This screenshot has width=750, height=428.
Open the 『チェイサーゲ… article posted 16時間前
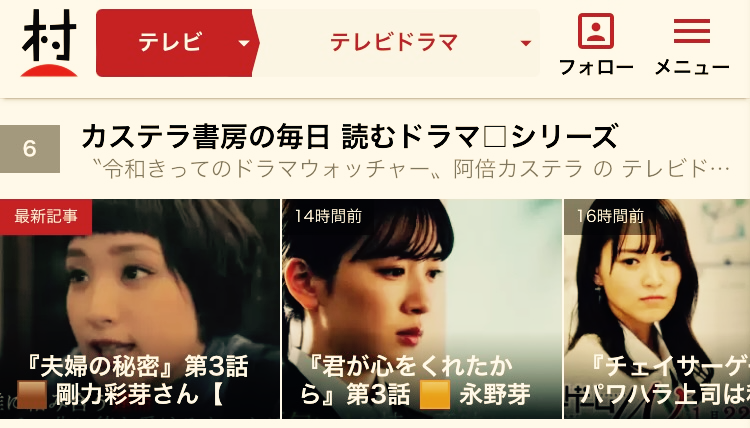point(657,310)
